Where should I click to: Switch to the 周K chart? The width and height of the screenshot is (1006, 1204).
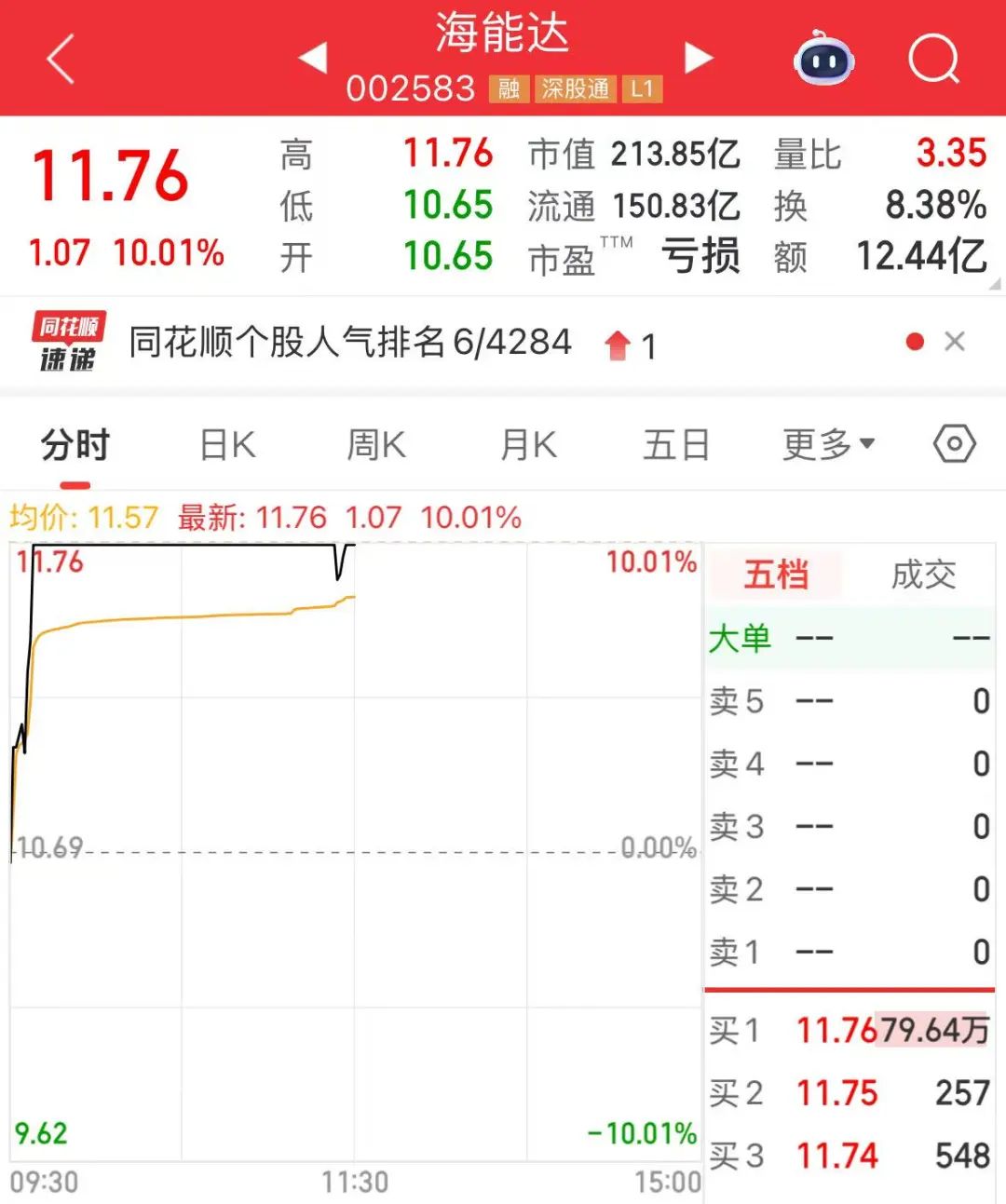(376, 445)
